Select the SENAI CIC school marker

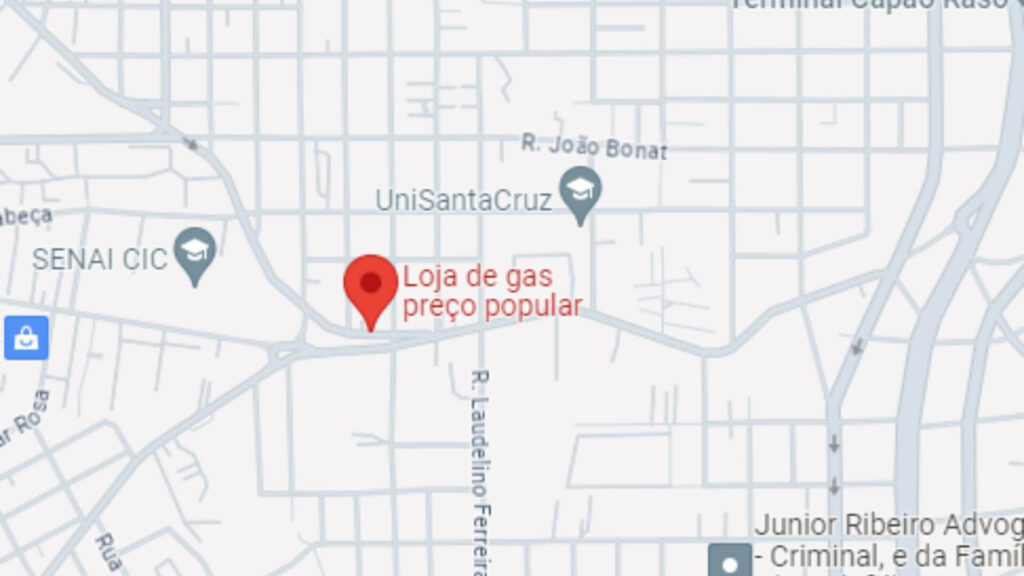click(194, 251)
